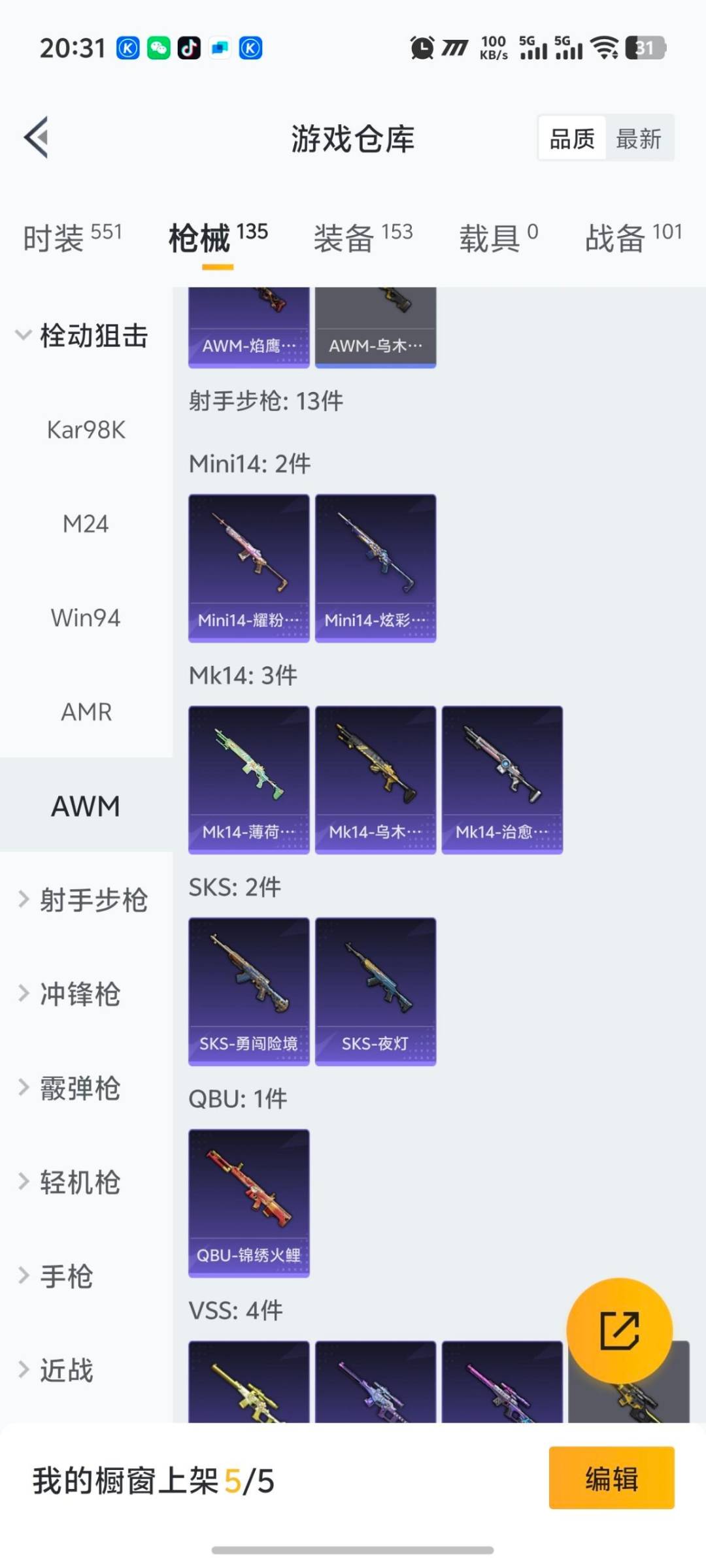This screenshot has height=1568, width=706.
Task: Tap the back arrow at top left
Action: pos(37,137)
